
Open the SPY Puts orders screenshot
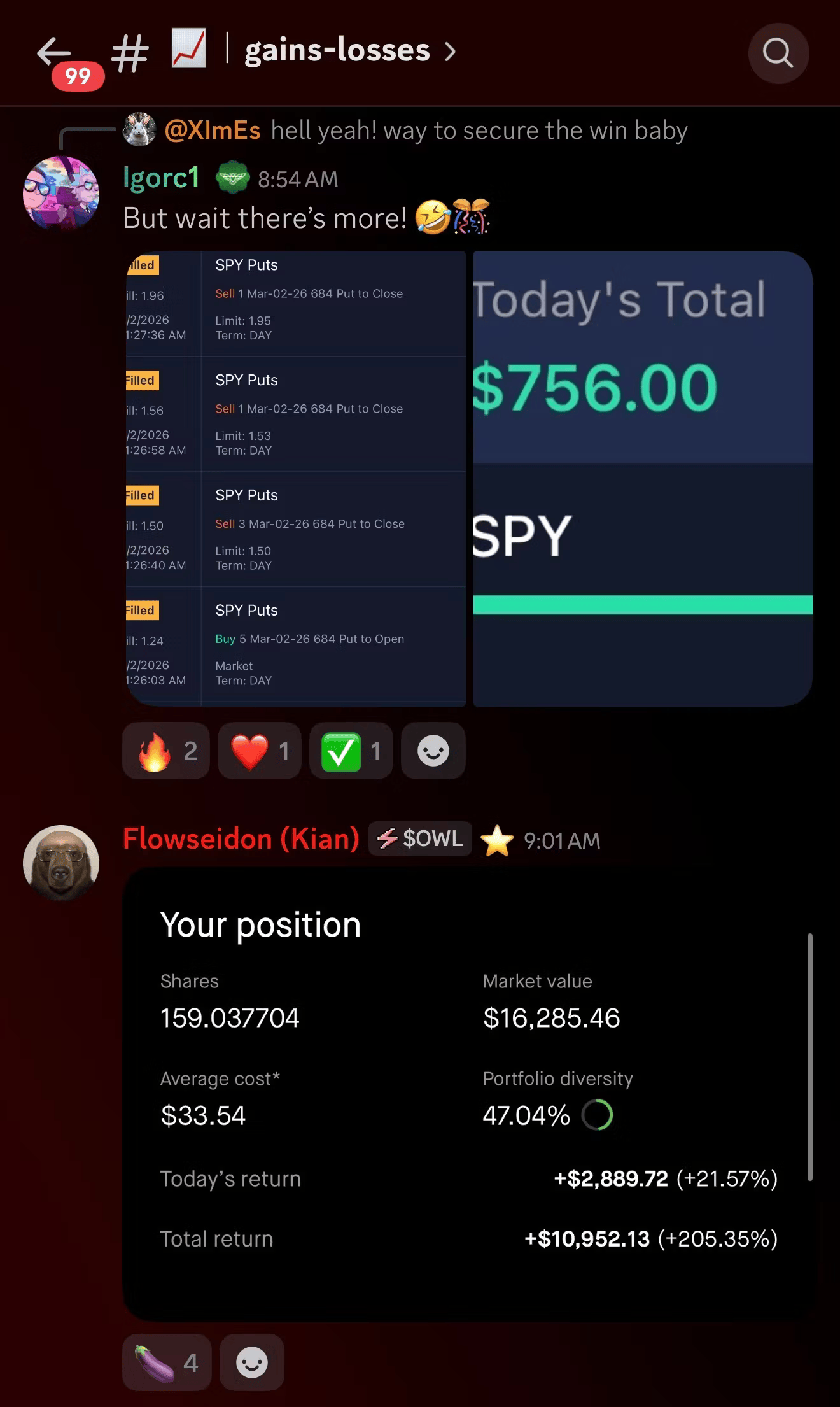(x=296, y=478)
